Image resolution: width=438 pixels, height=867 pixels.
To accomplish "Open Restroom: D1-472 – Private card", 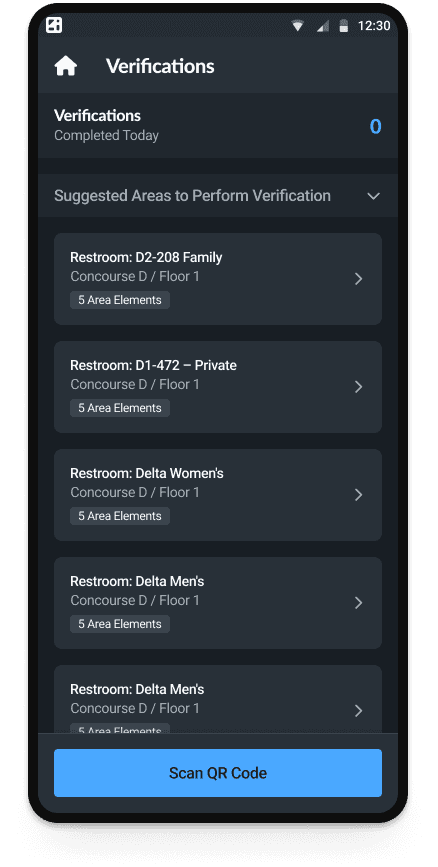I will pos(218,387).
